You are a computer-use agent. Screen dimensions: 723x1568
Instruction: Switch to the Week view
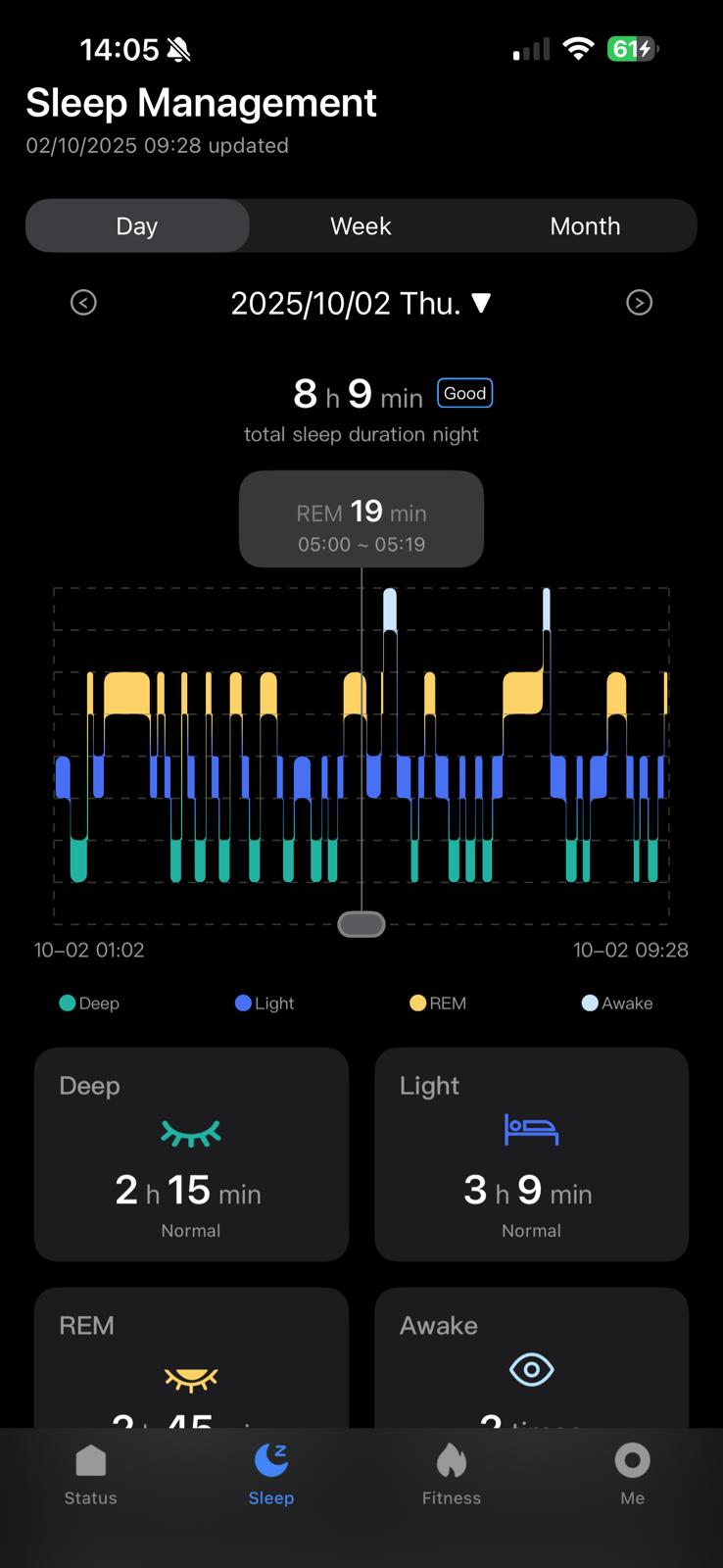[361, 226]
